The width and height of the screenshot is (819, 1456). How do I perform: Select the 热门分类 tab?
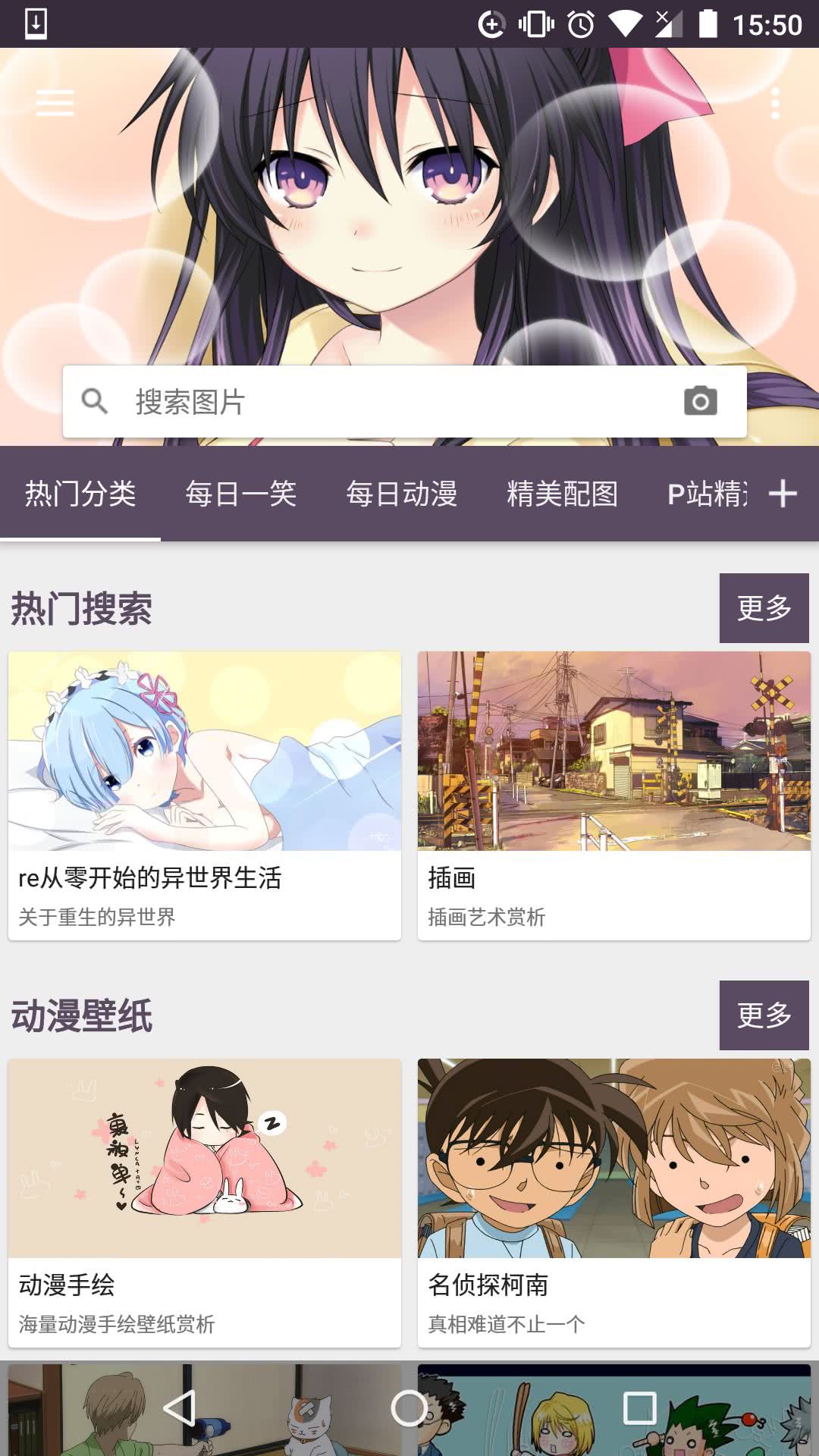[x=80, y=494]
